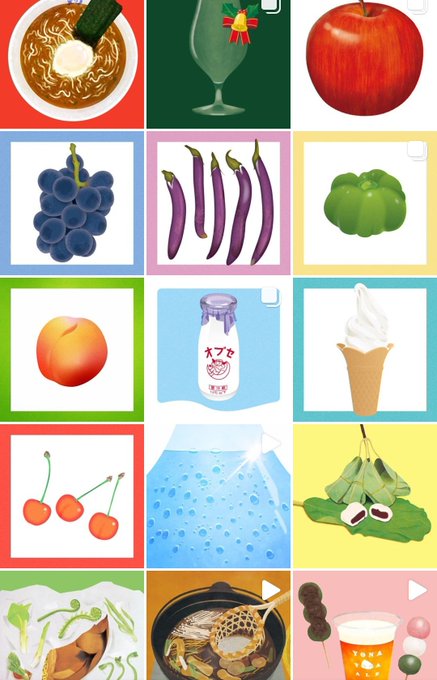Open the milk bottle post
The width and height of the screenshot is (437, 680).
[218, 350]
